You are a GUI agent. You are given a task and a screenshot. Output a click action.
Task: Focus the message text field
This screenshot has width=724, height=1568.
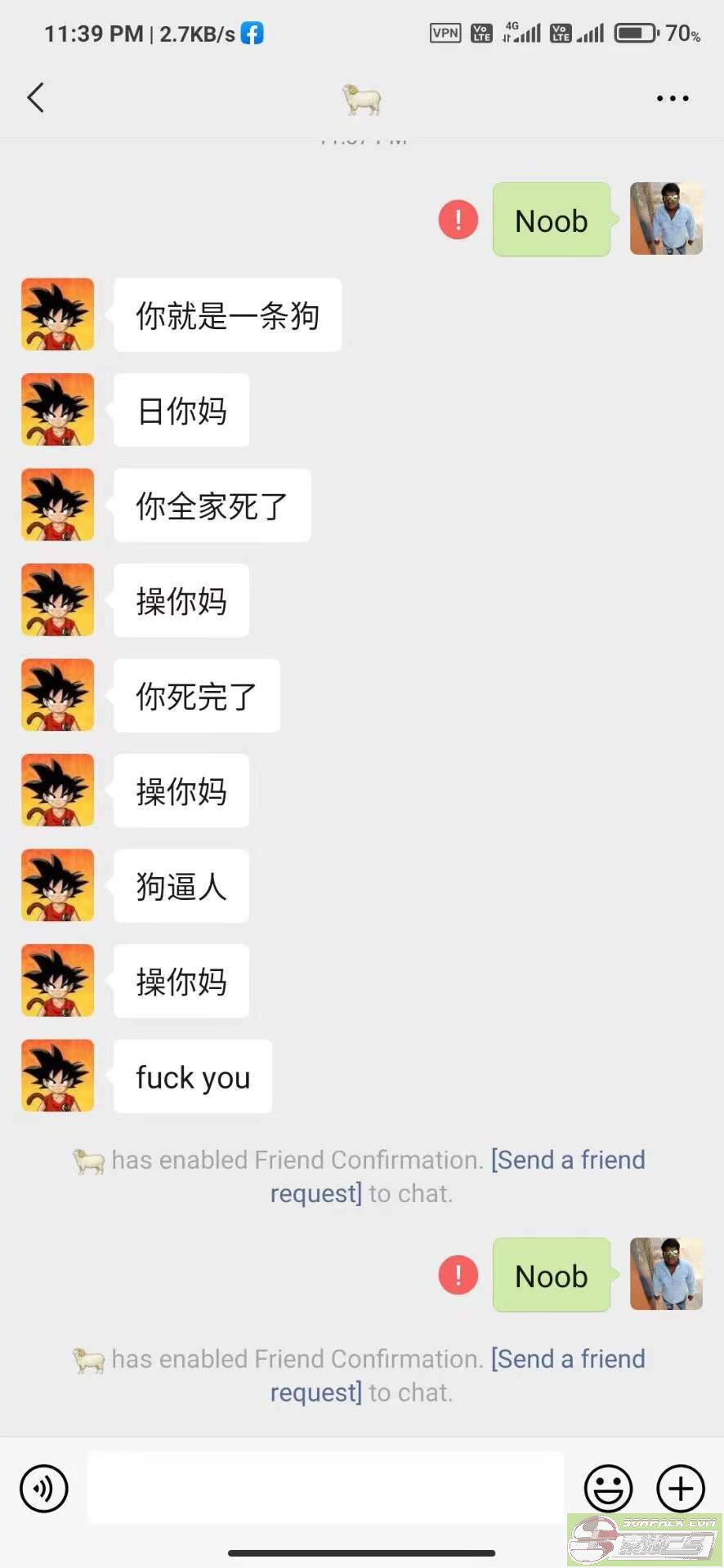[x=325, y=1488]
